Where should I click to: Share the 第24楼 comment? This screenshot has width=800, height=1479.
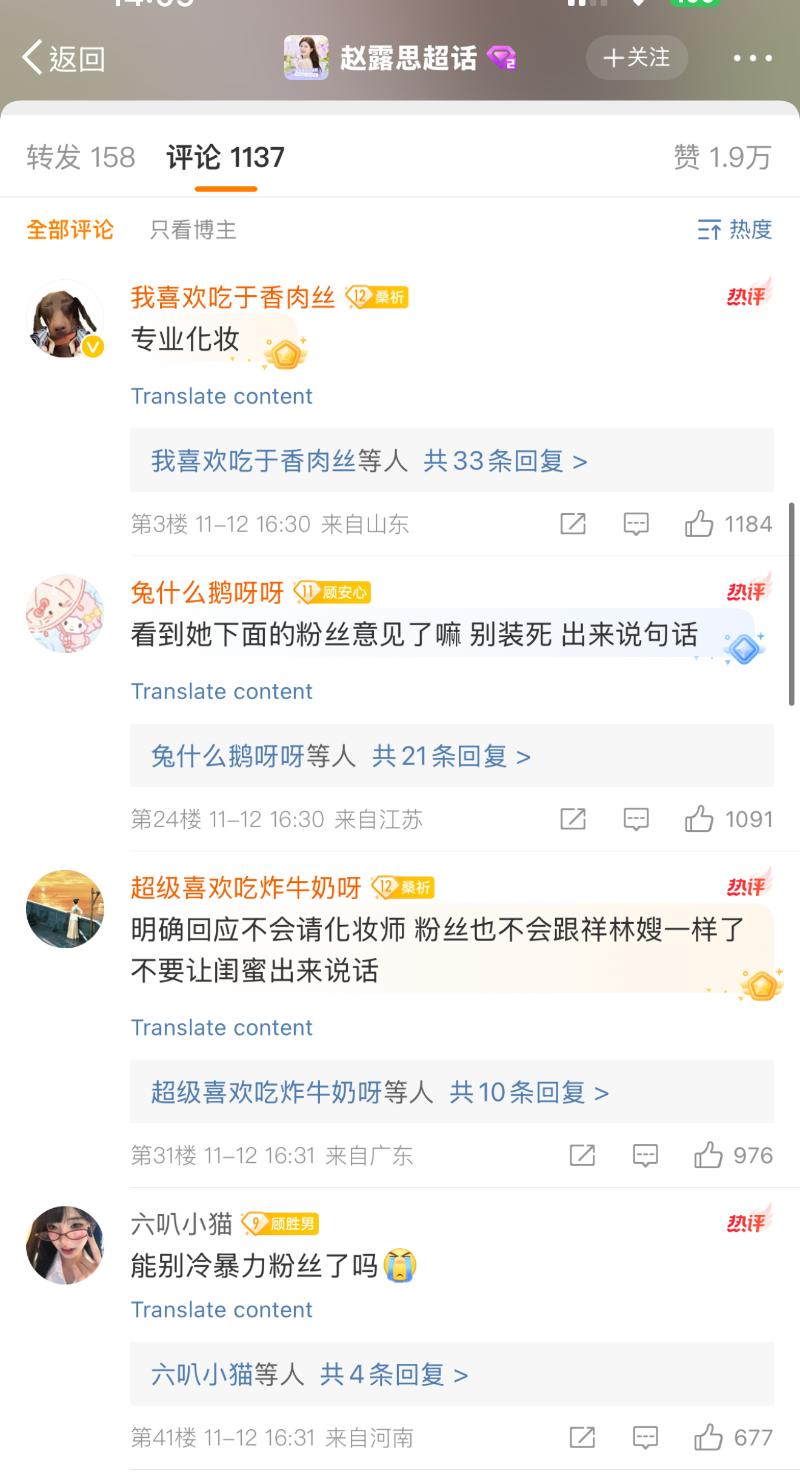point(573,820)
